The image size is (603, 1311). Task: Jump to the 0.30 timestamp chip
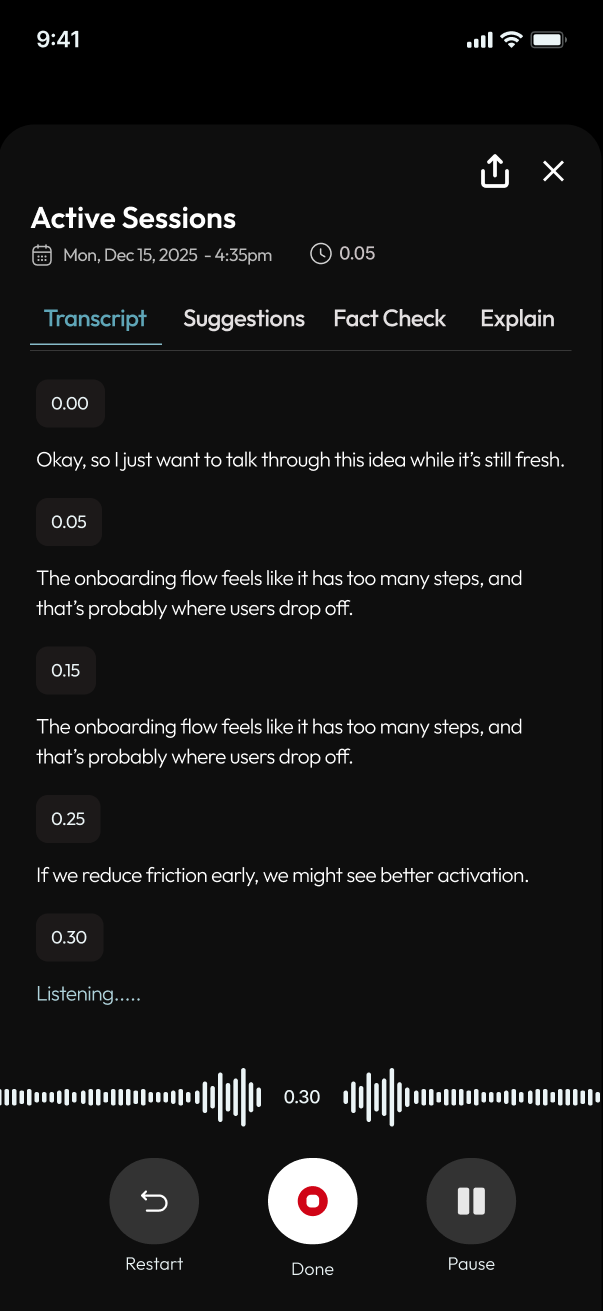69,937
